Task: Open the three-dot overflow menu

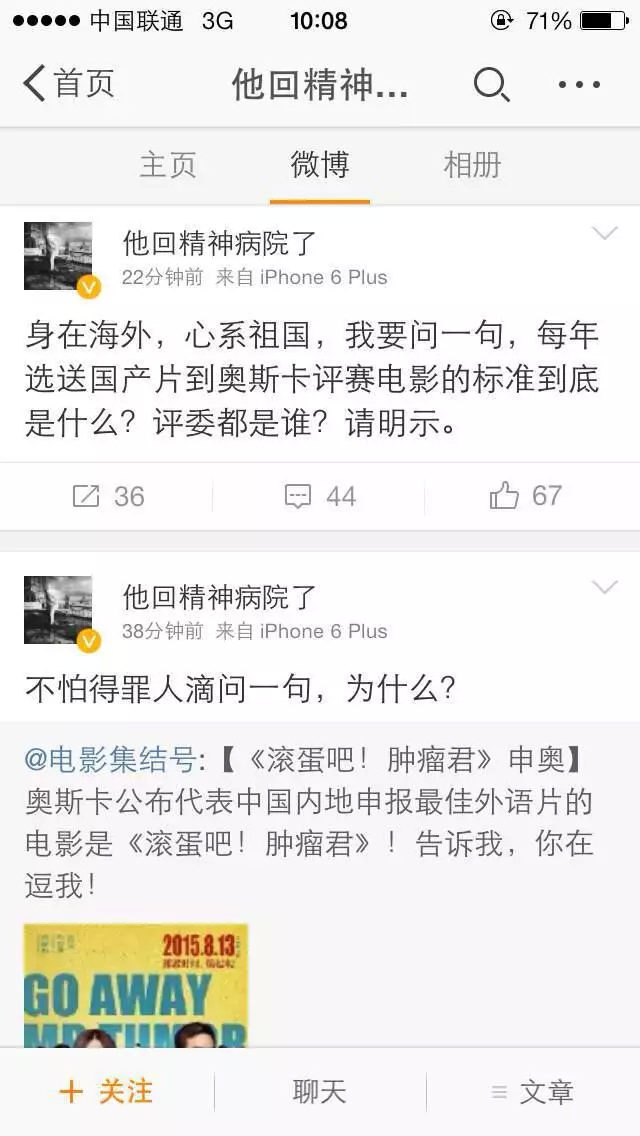Action: [579, 84]
